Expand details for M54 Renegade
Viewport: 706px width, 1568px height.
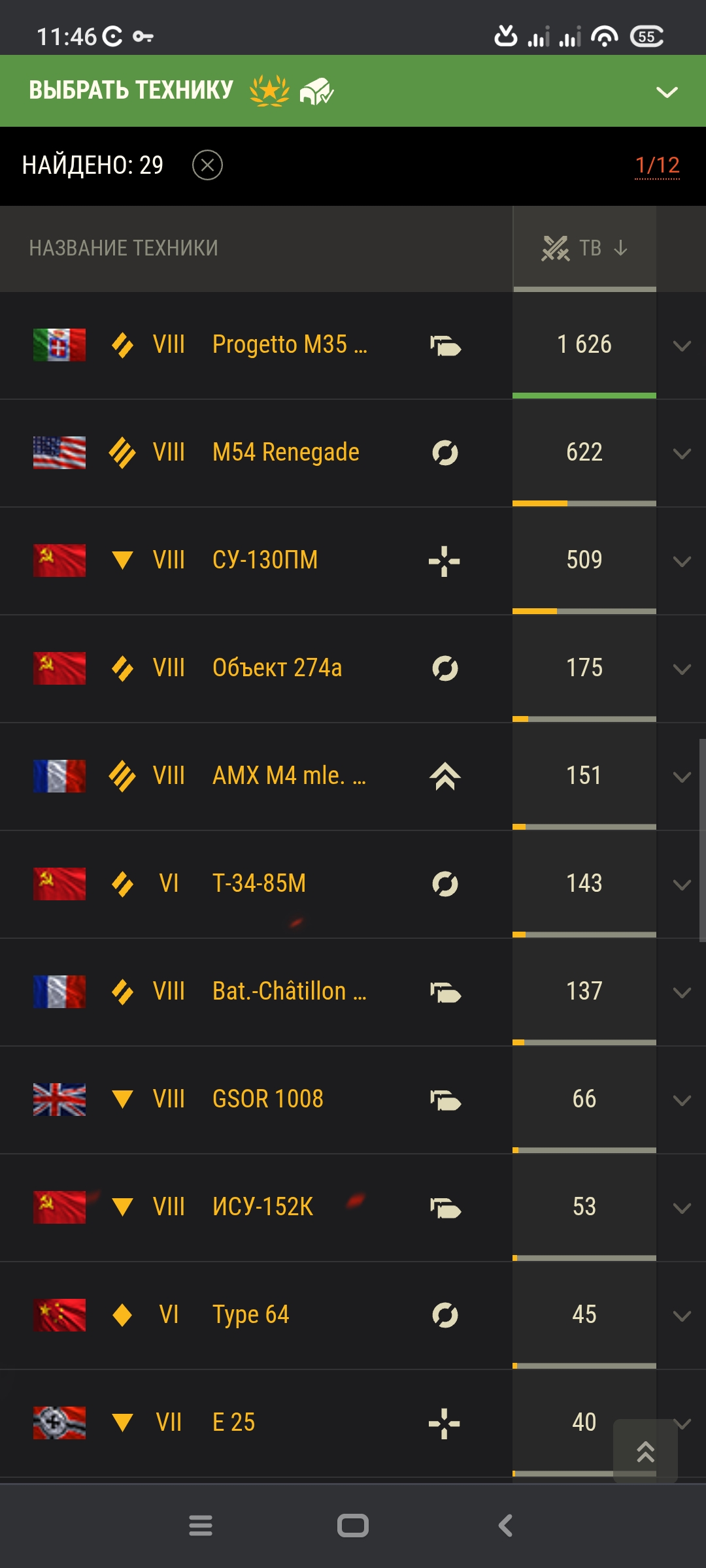pyautogui.click(x=681, y=453)
